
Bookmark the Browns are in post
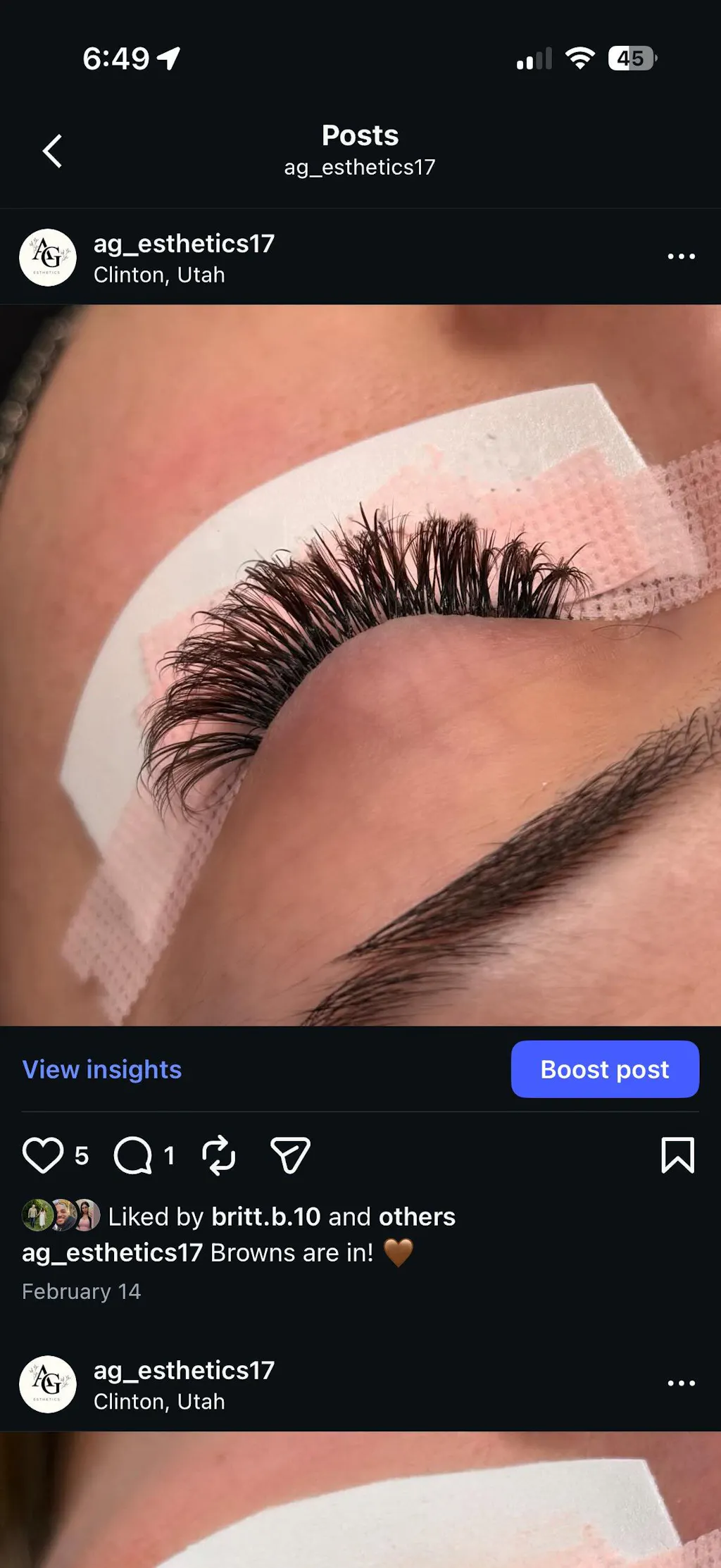click(677, 1156)
